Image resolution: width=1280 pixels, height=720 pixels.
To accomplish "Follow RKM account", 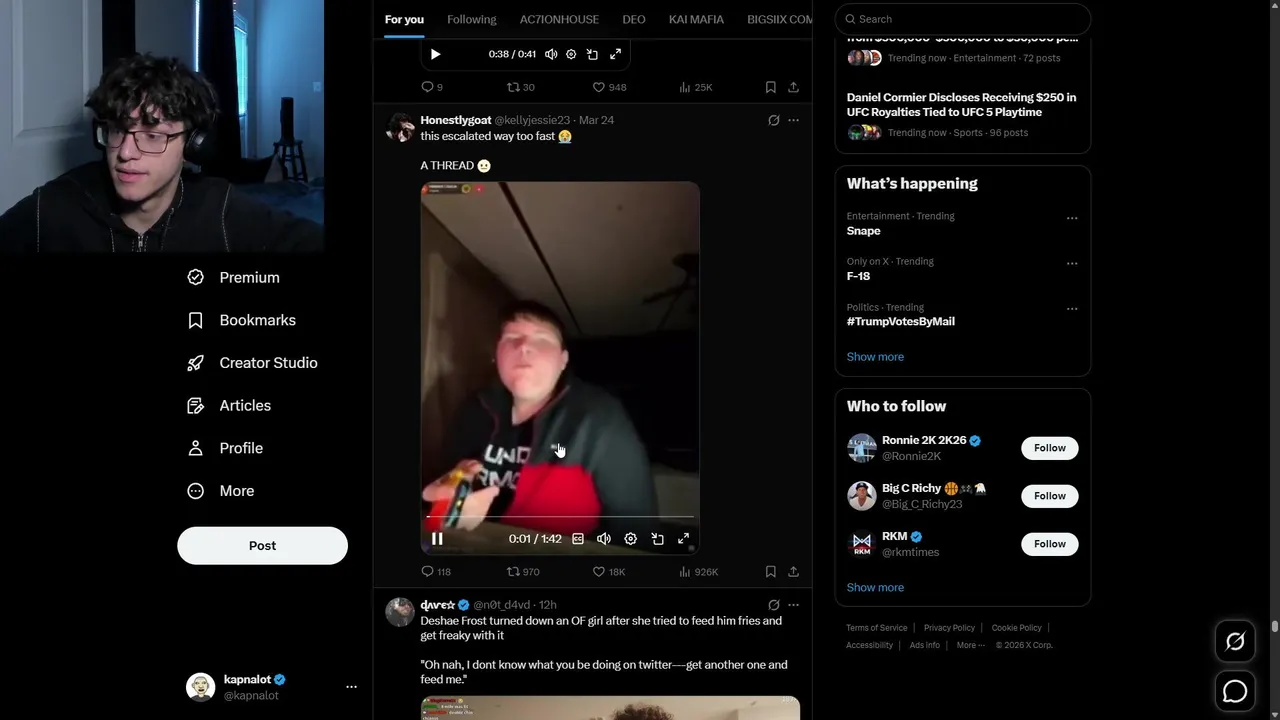I will [x=1049, y=544].
